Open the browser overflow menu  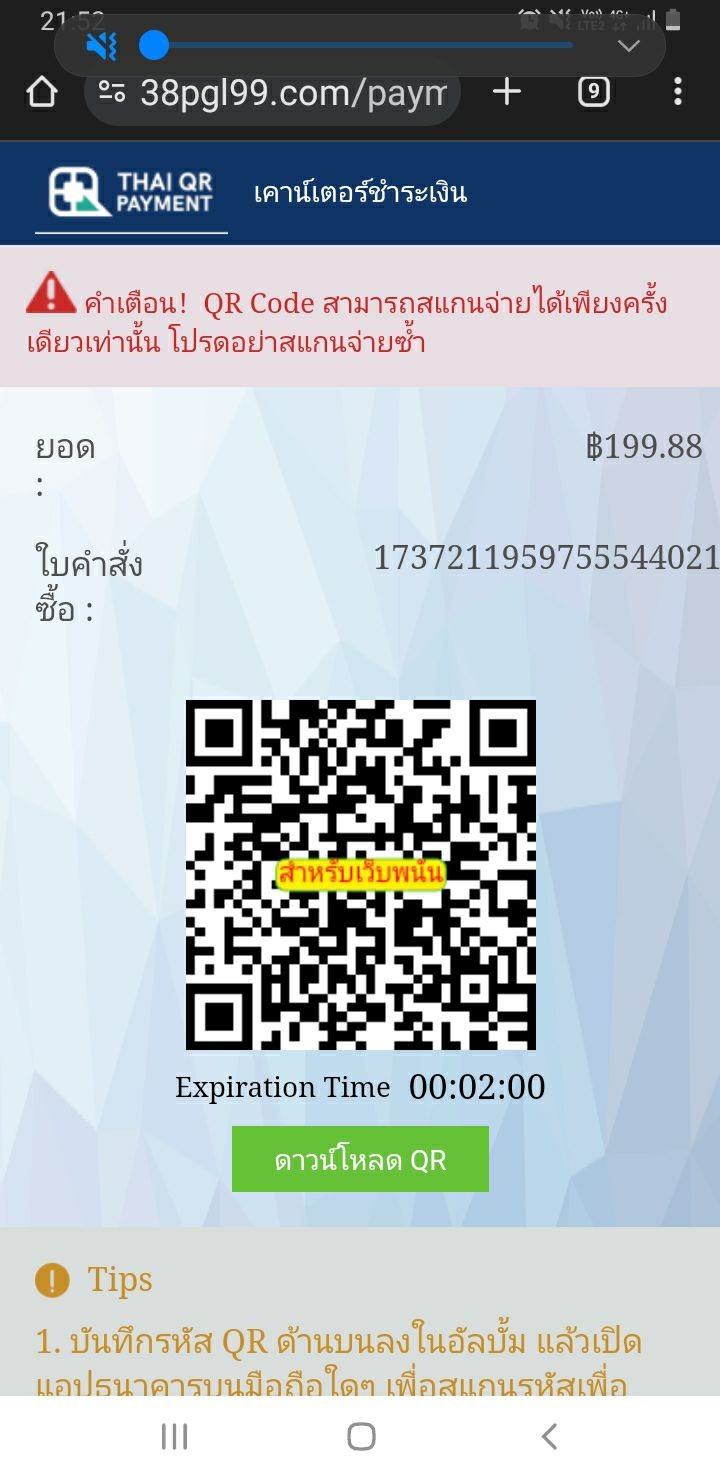677,93
